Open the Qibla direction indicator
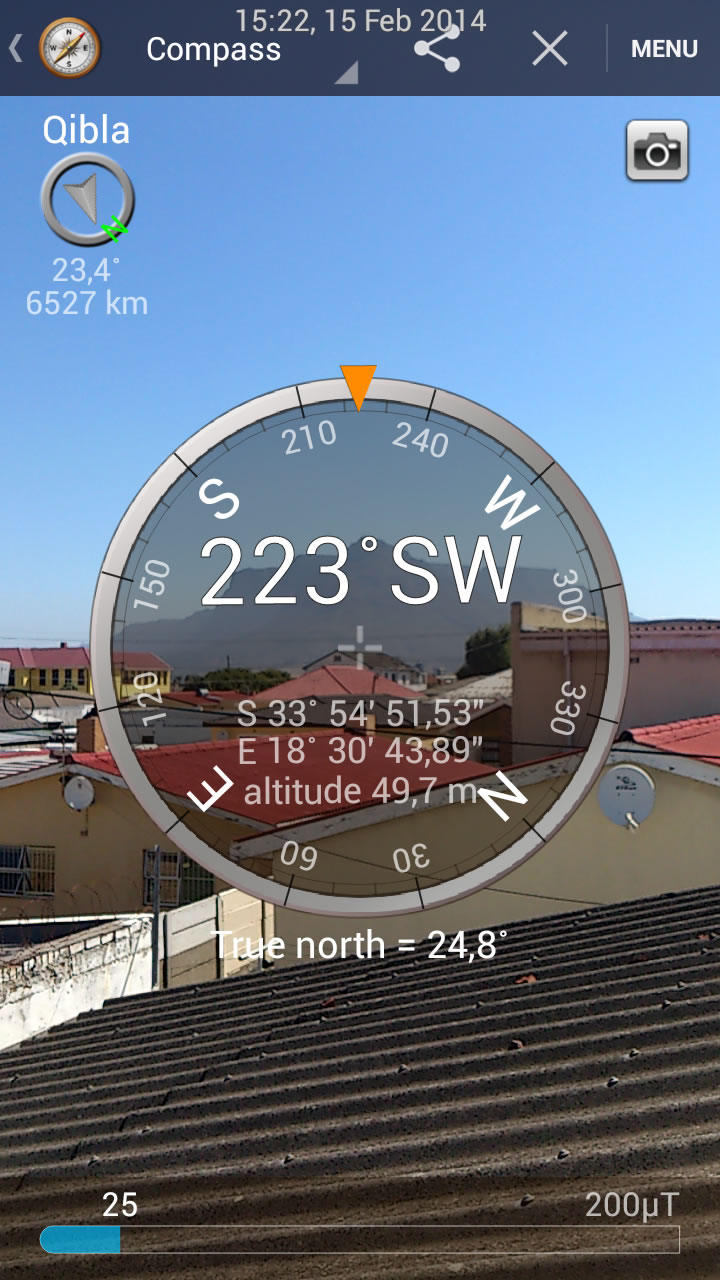Viewport: 720px width, 1280px height. [x=87, y=199]
